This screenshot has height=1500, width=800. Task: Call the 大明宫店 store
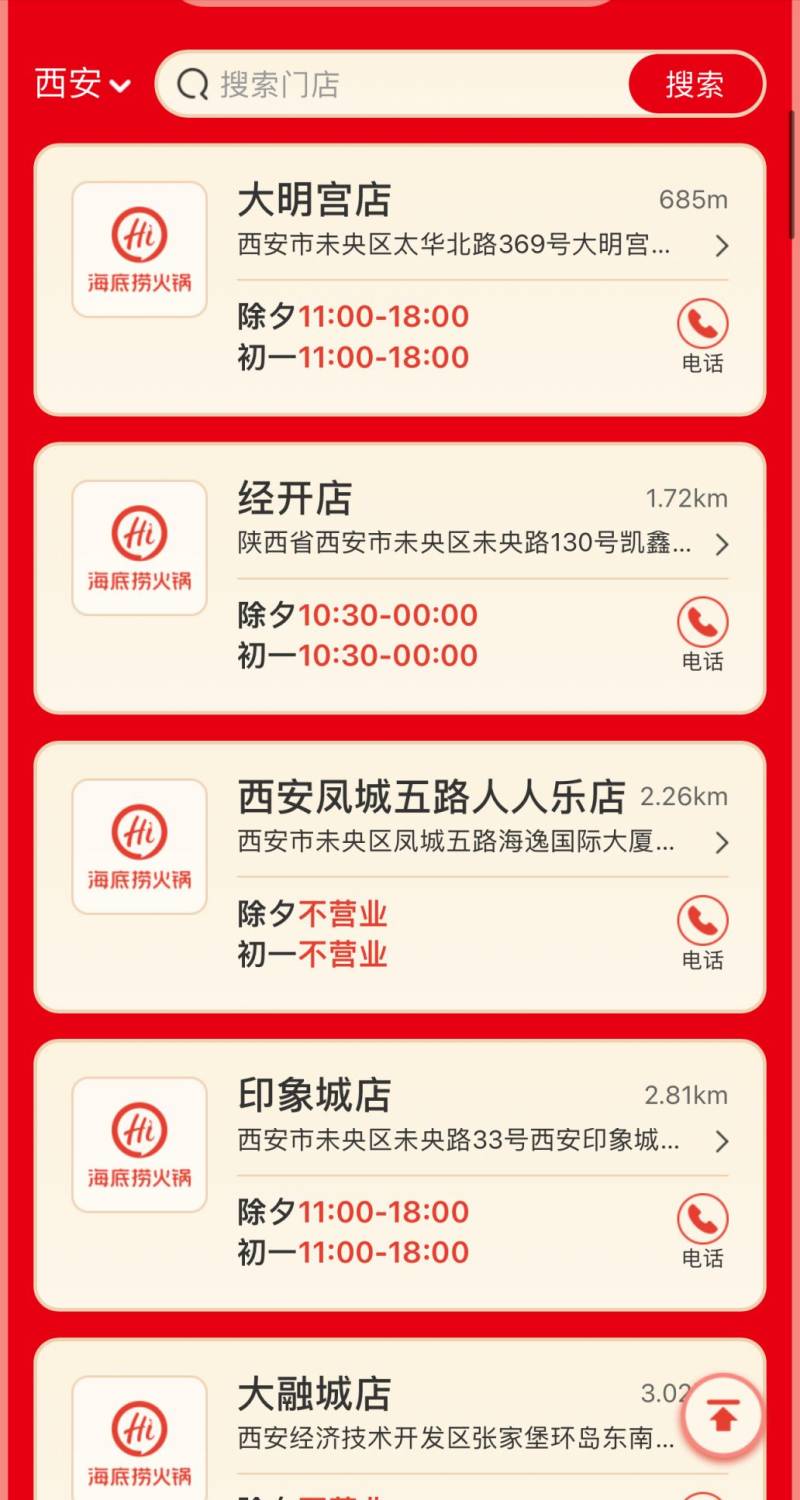(x=702, y=337)
